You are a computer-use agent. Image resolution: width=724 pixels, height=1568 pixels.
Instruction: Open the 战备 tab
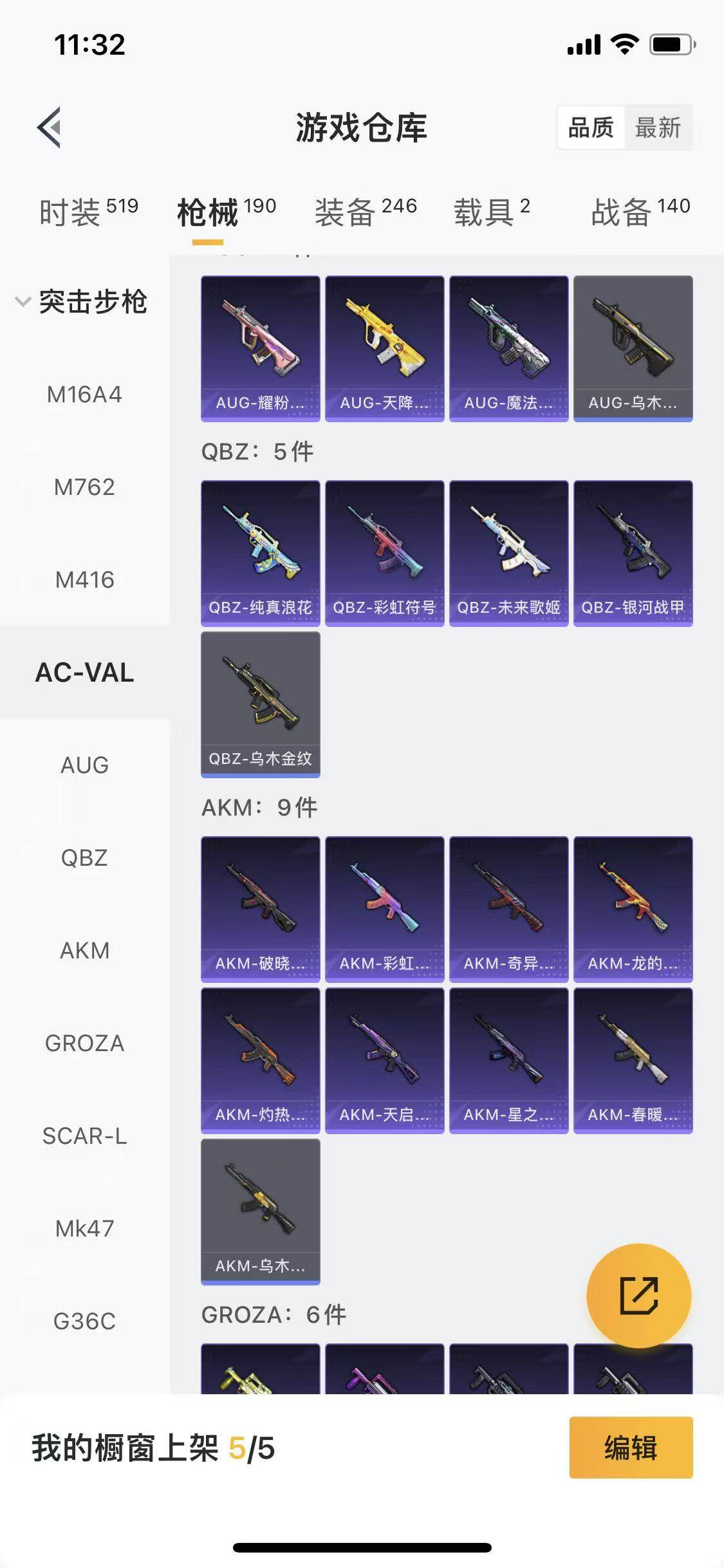[640, 212]
